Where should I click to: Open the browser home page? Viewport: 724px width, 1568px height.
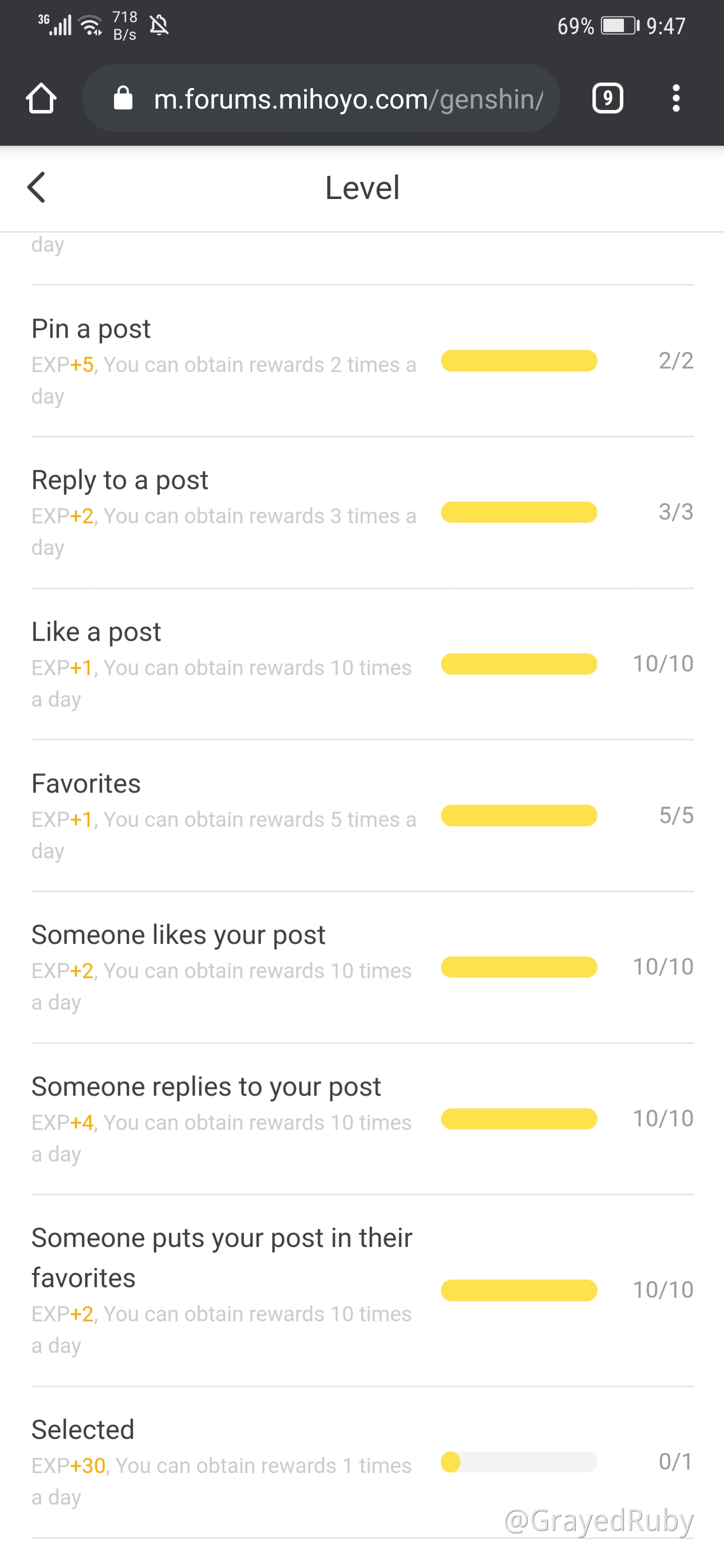point(41,99)
